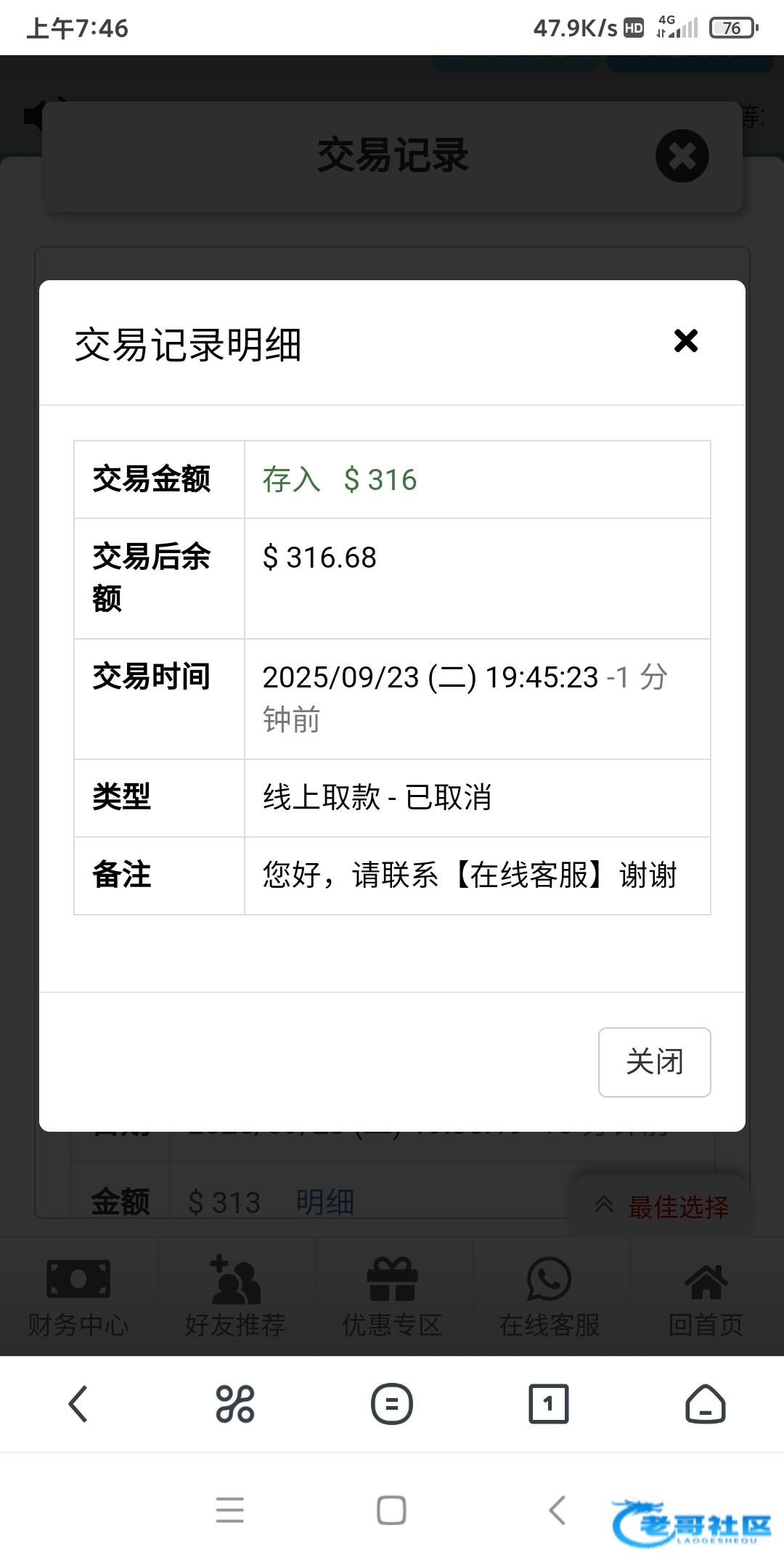Open the system recent apps menu
This screenshot has height=1568, width=784.
click(230, 1511)
